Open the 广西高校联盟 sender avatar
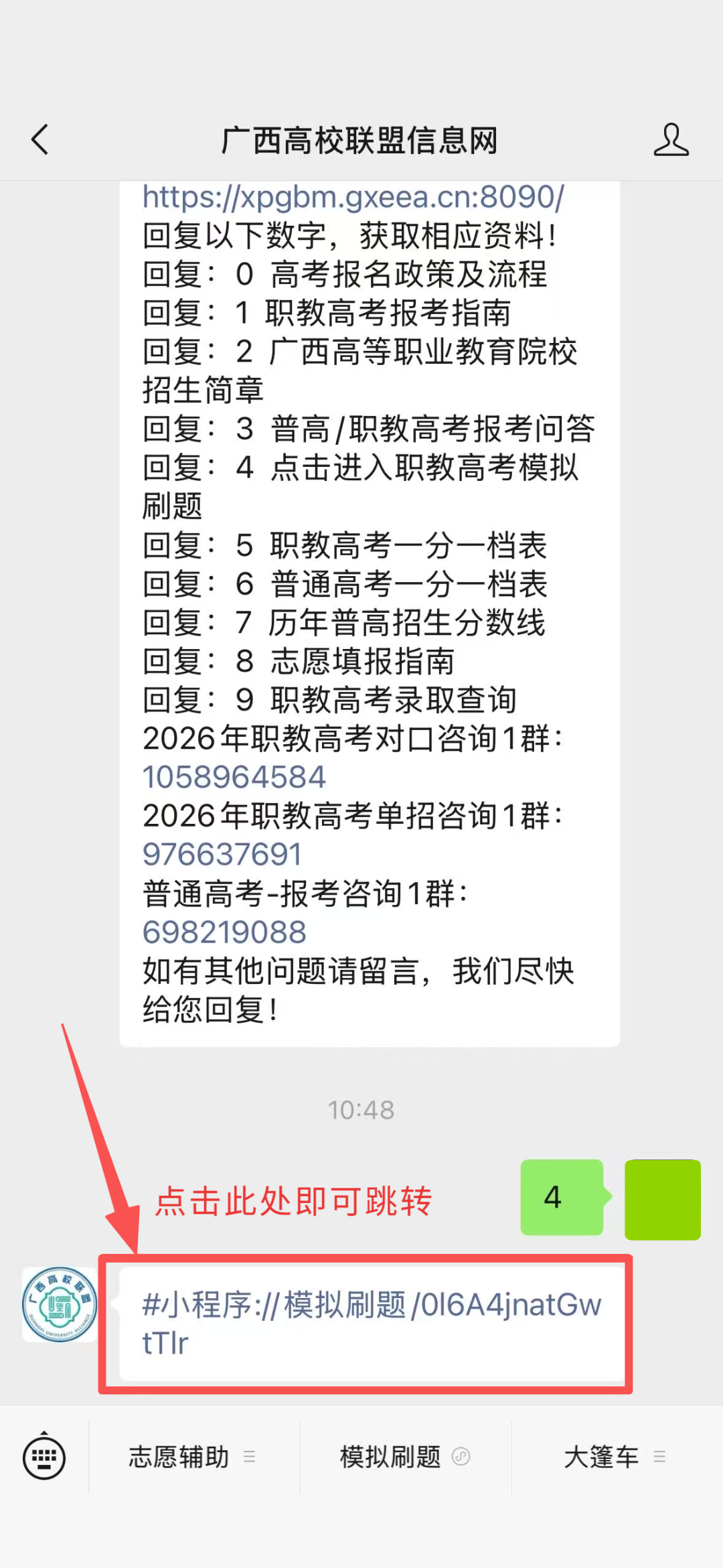723x1568 pixels. click(60, 1304)
